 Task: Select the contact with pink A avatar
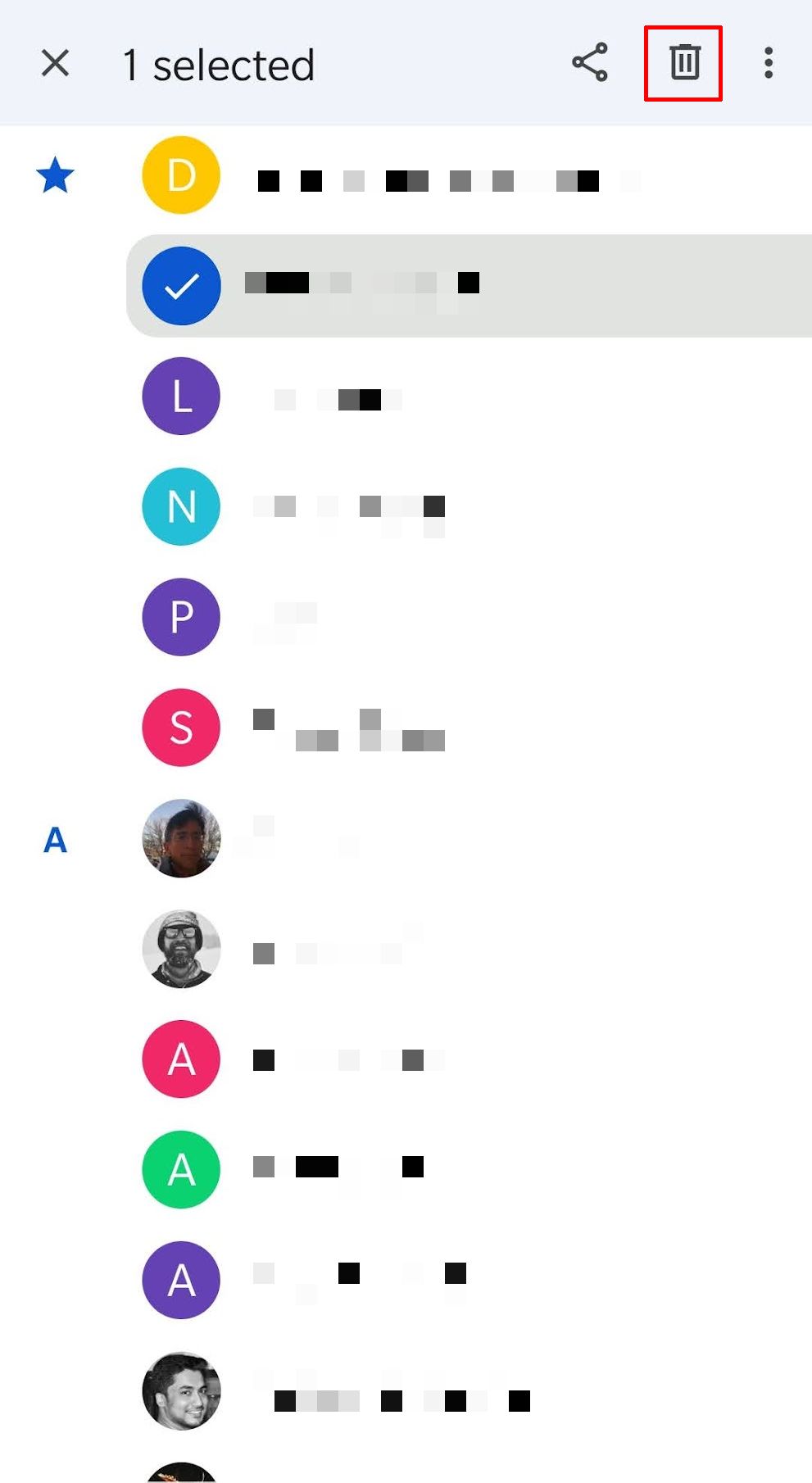pos(181,1059)
